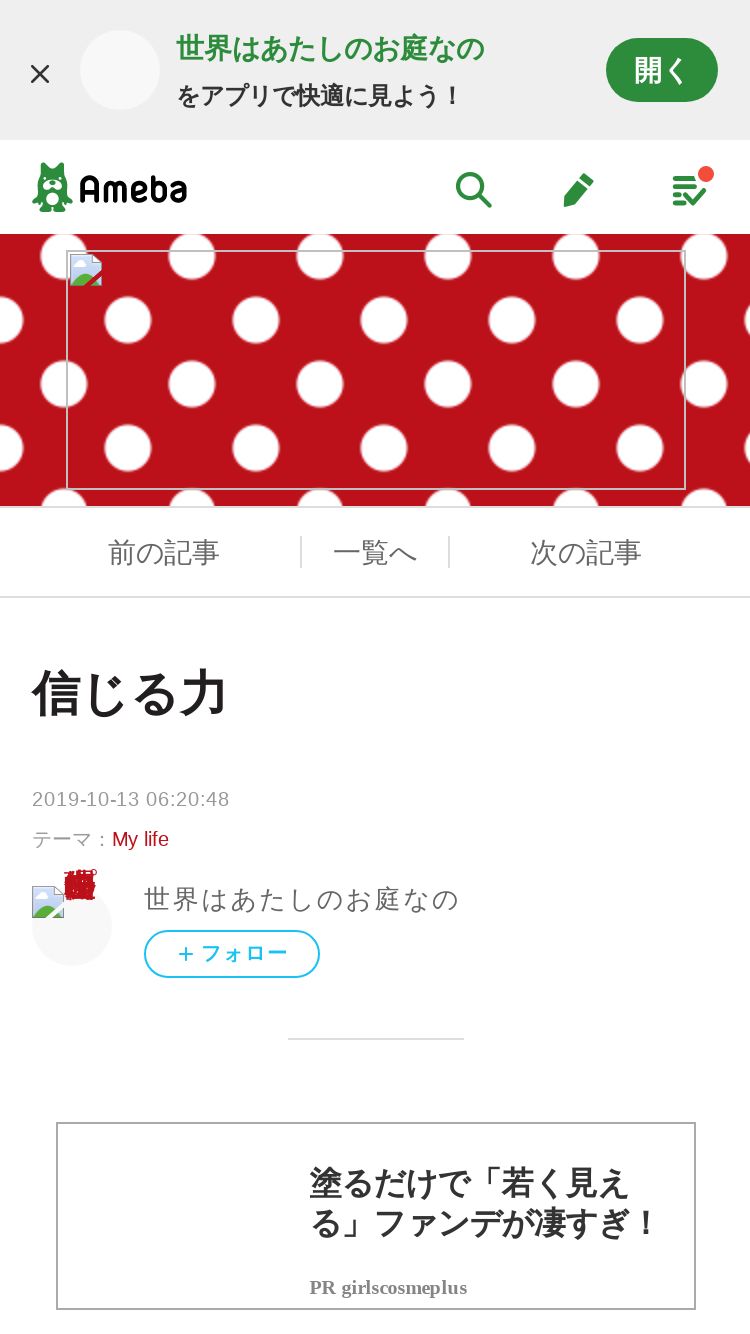Open the 一覧へ article list
This screenshot has height=1334, width=750.
pyautogui.click(x=375, y=552)
